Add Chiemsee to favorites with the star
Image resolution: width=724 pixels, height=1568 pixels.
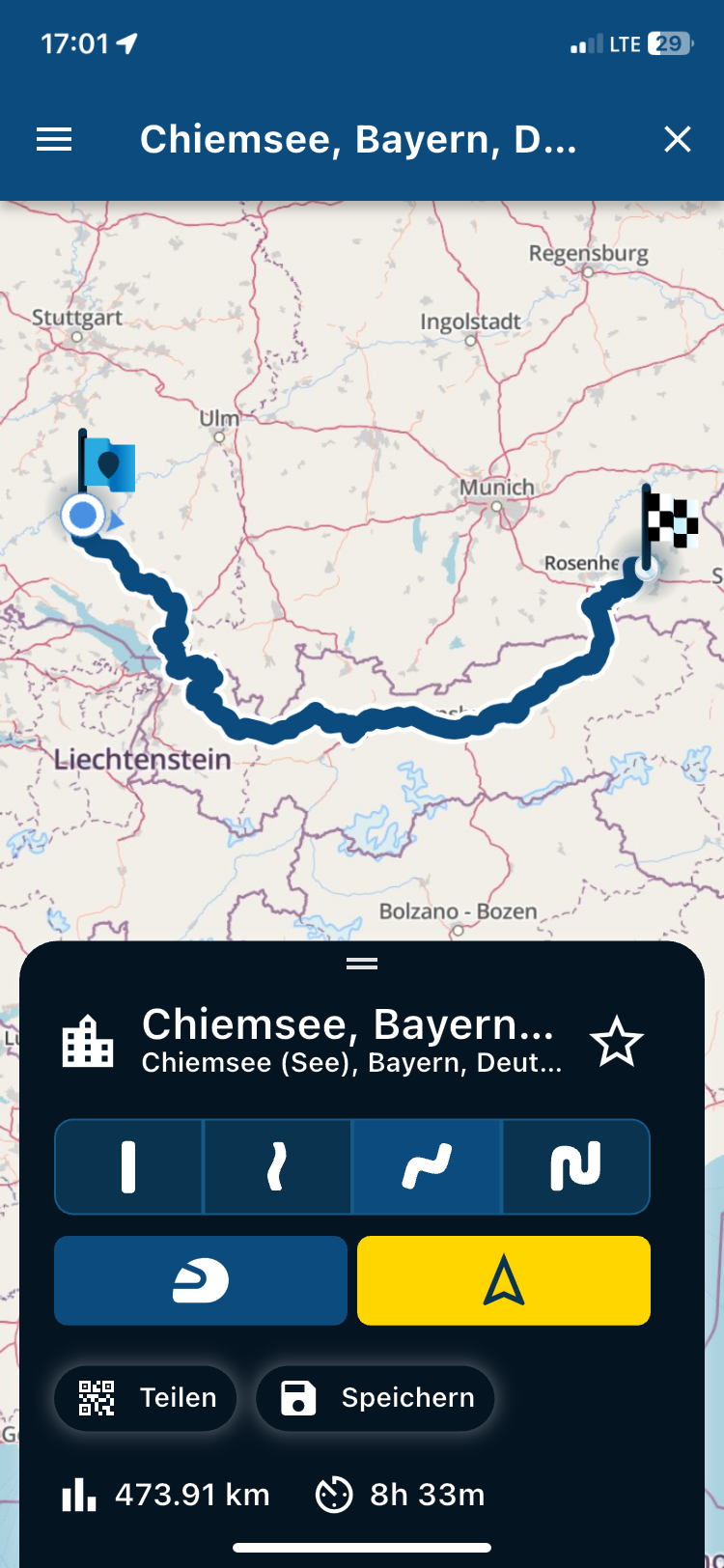[x=616, y=1043]
